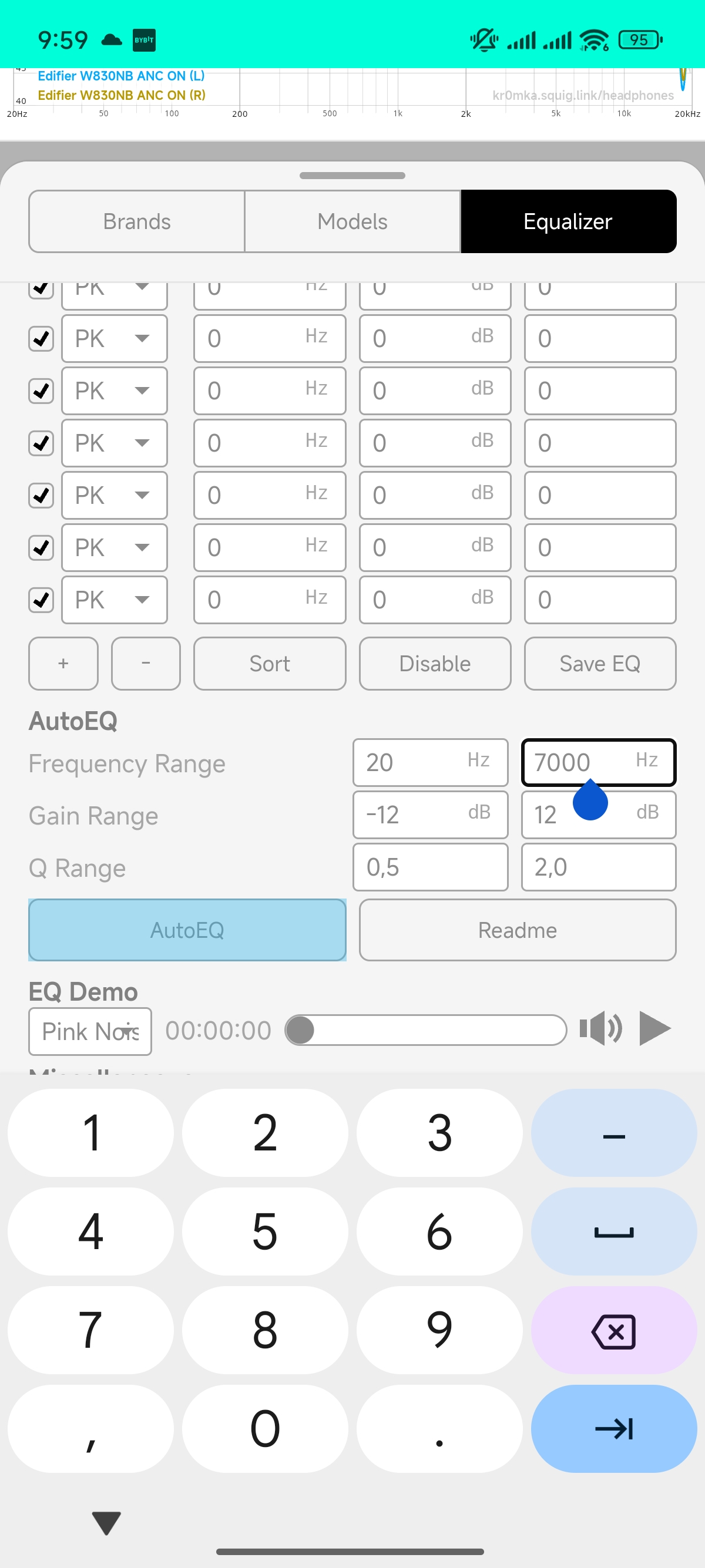The height and width of the screenshot is (1568, 705).
Task: Disable the equalizer
Action: (x=435, y=664)
